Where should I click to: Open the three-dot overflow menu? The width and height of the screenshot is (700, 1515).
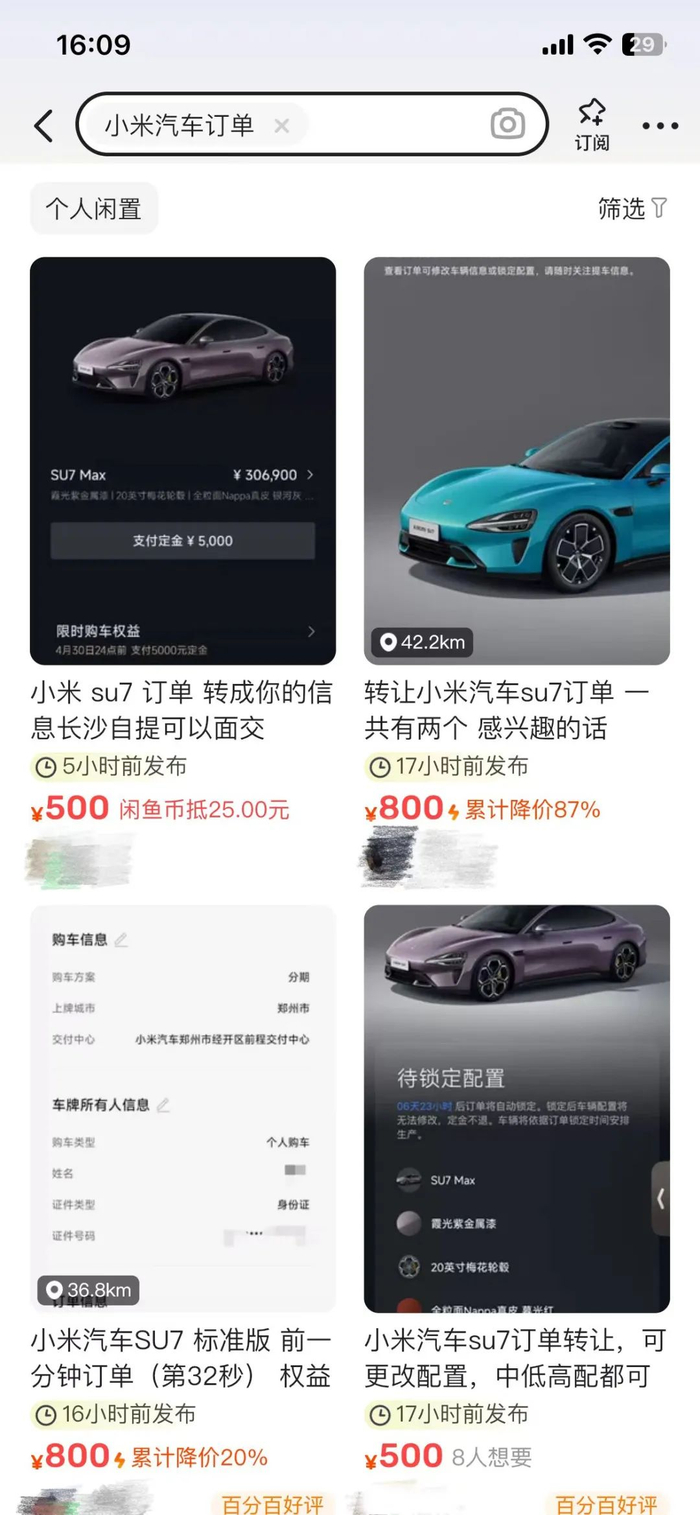pyautogui.click(x=660, y=126)
